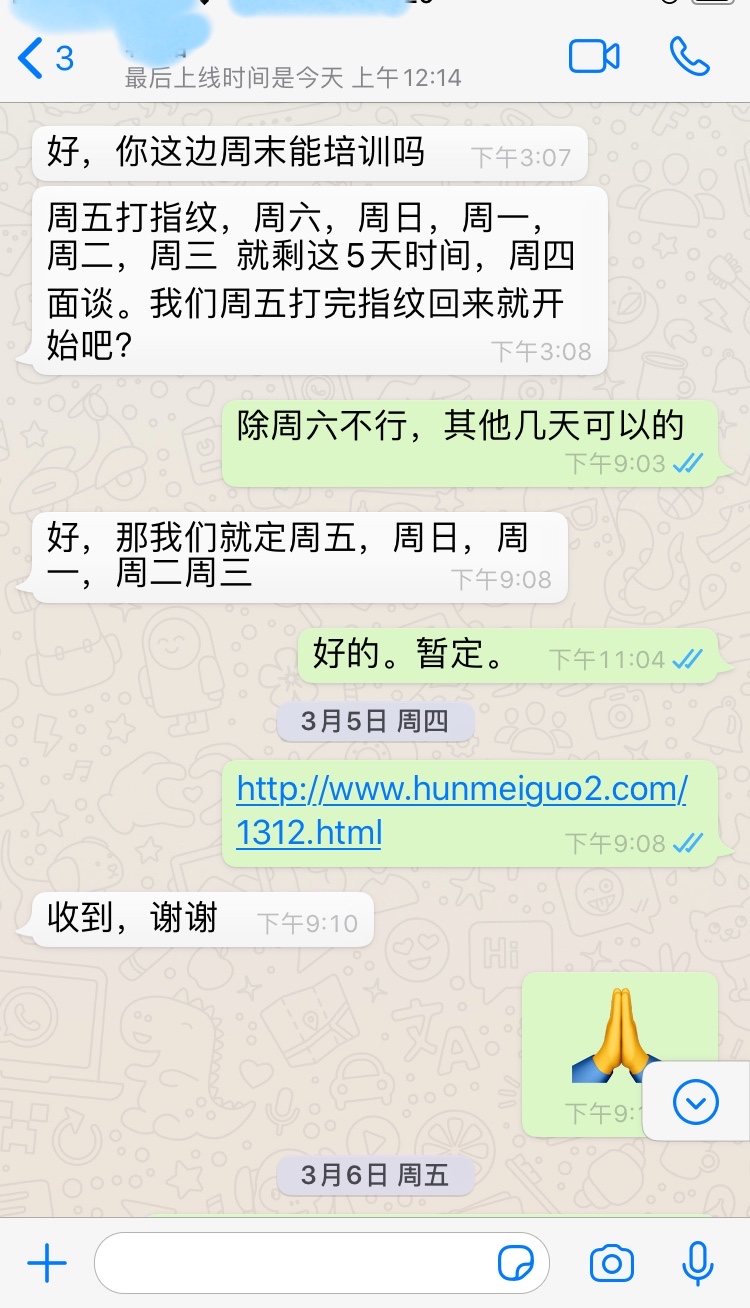750x1308 pixels.
Task: Open the sticker picker
Action: coord(516,1264)
